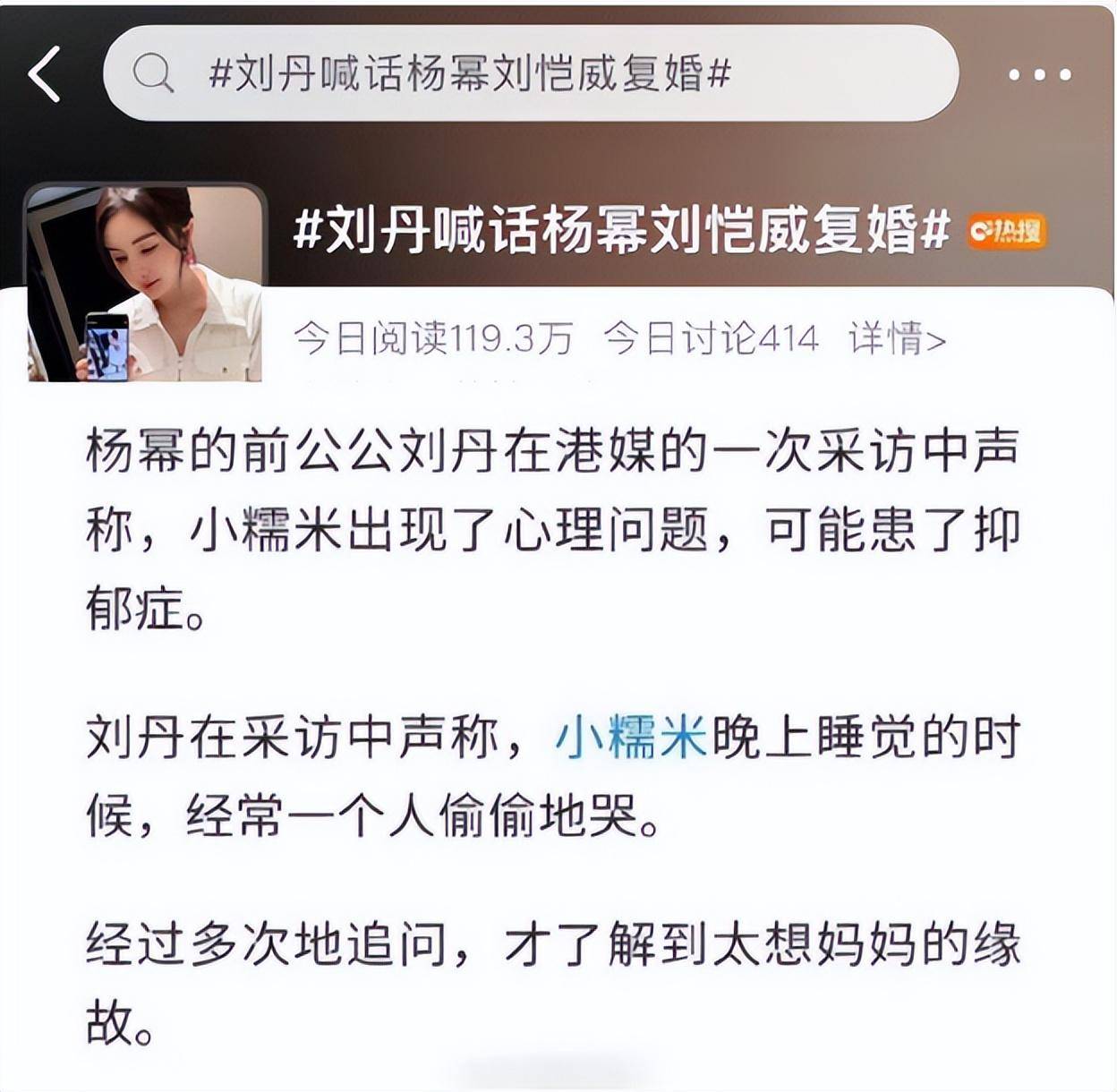The height and width of the screenshot is (1092, 1117).
Task: View topic details via 详情>
Action: tap(897, 338)
